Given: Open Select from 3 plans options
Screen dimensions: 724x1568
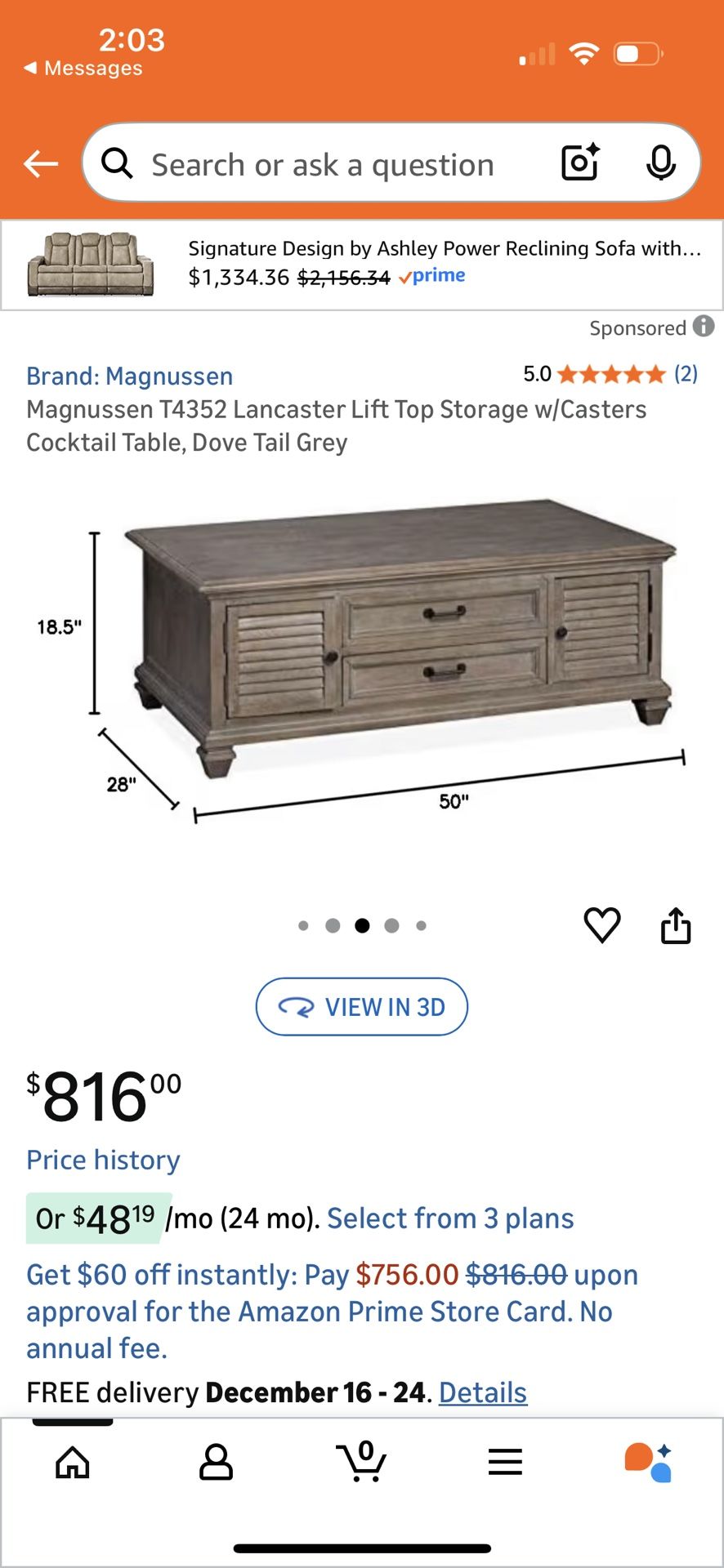Looking at the screenshot, I should tap(449, 1218).
